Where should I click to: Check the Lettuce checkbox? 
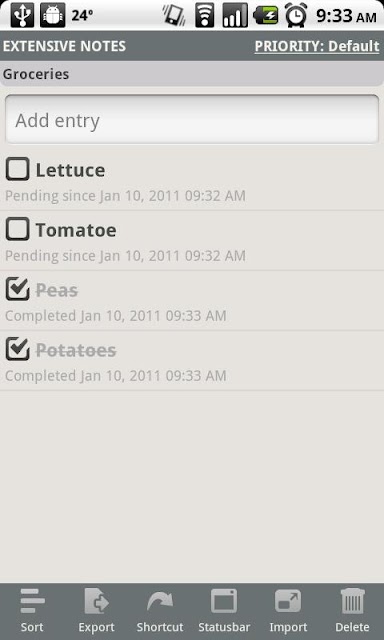18,169
